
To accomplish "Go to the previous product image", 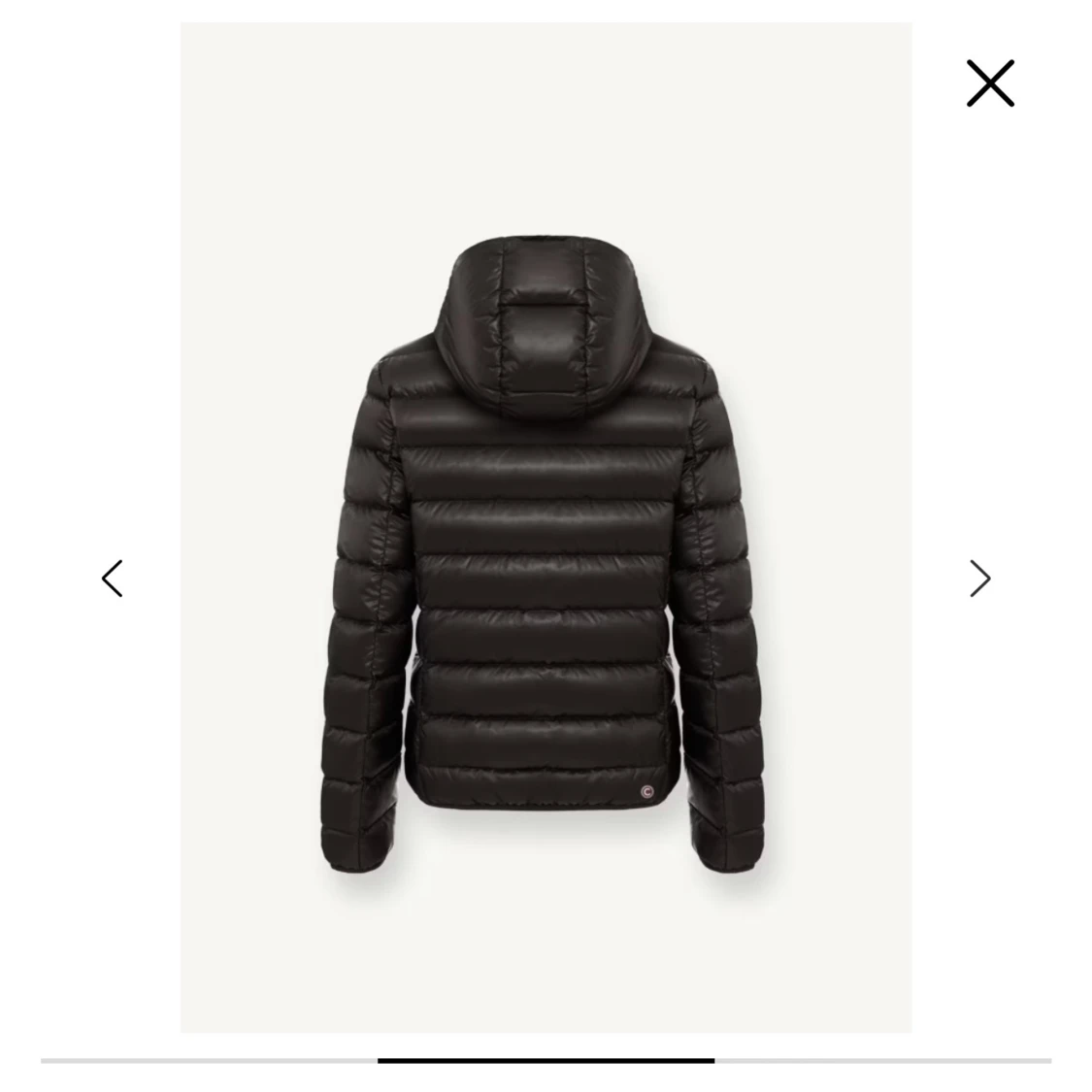I will click(x=113, y=579).
